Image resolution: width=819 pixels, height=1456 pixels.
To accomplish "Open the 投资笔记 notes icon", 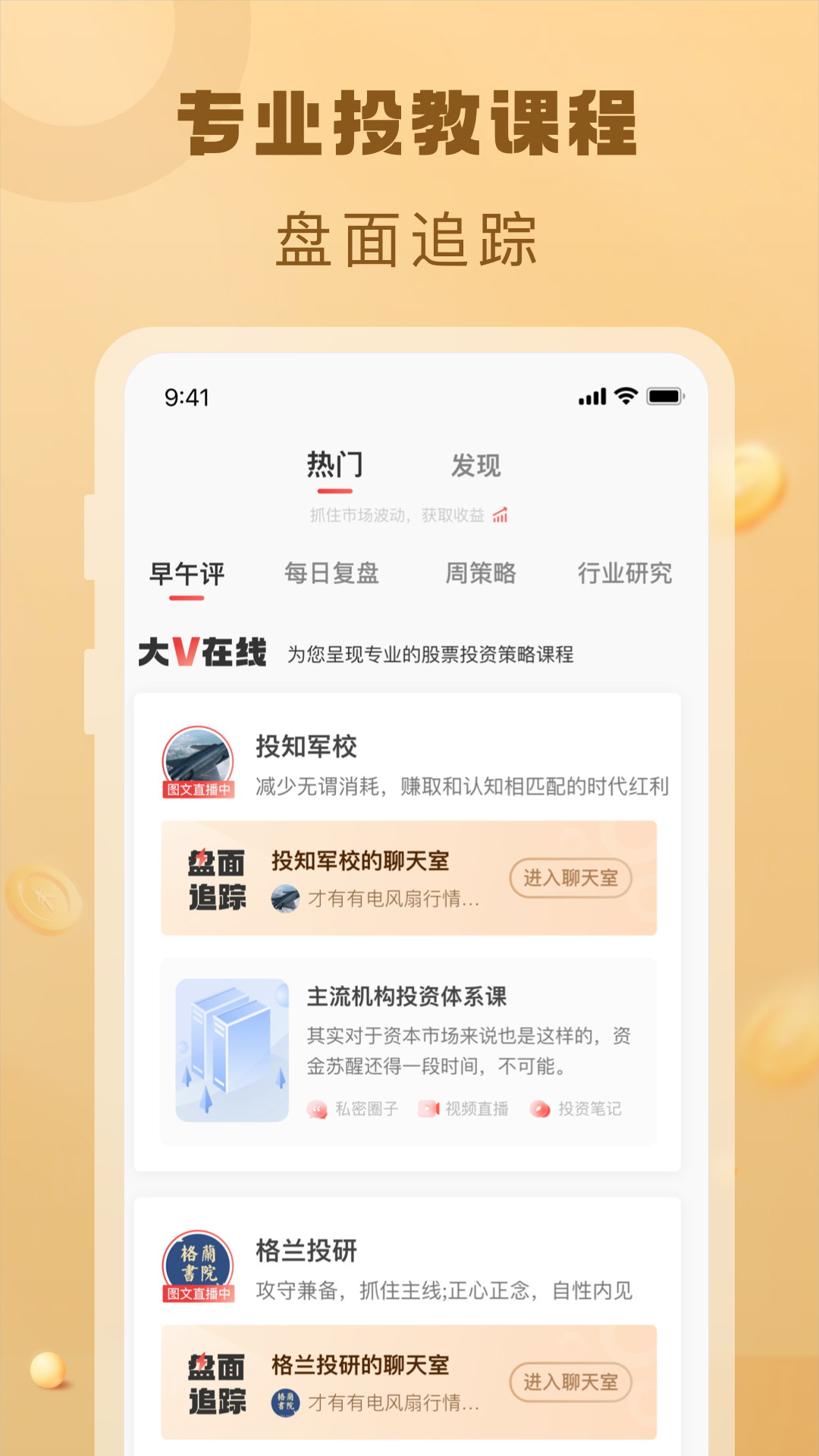I will tap(538, 1109).
